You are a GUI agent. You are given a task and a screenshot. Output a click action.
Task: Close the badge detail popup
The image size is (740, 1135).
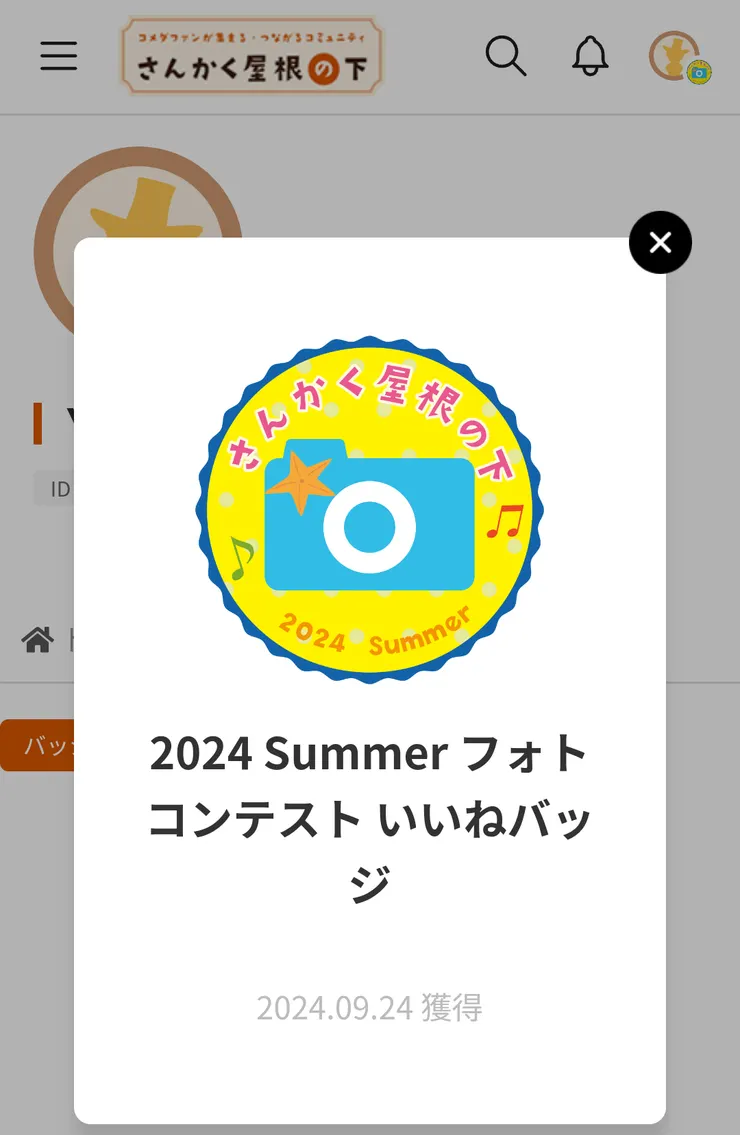660,242
